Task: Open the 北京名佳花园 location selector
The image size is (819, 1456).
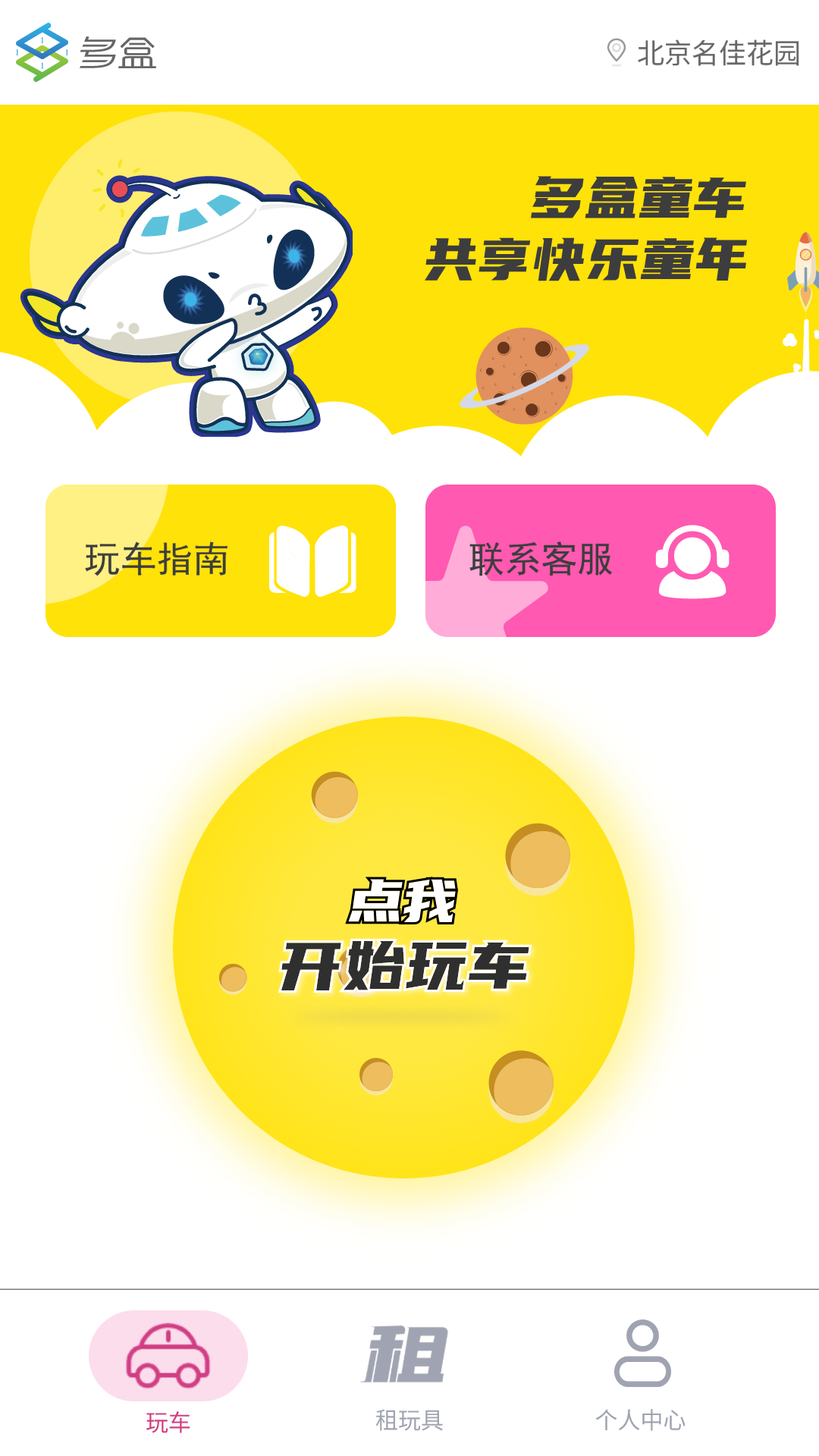Action: click(703, 53)
